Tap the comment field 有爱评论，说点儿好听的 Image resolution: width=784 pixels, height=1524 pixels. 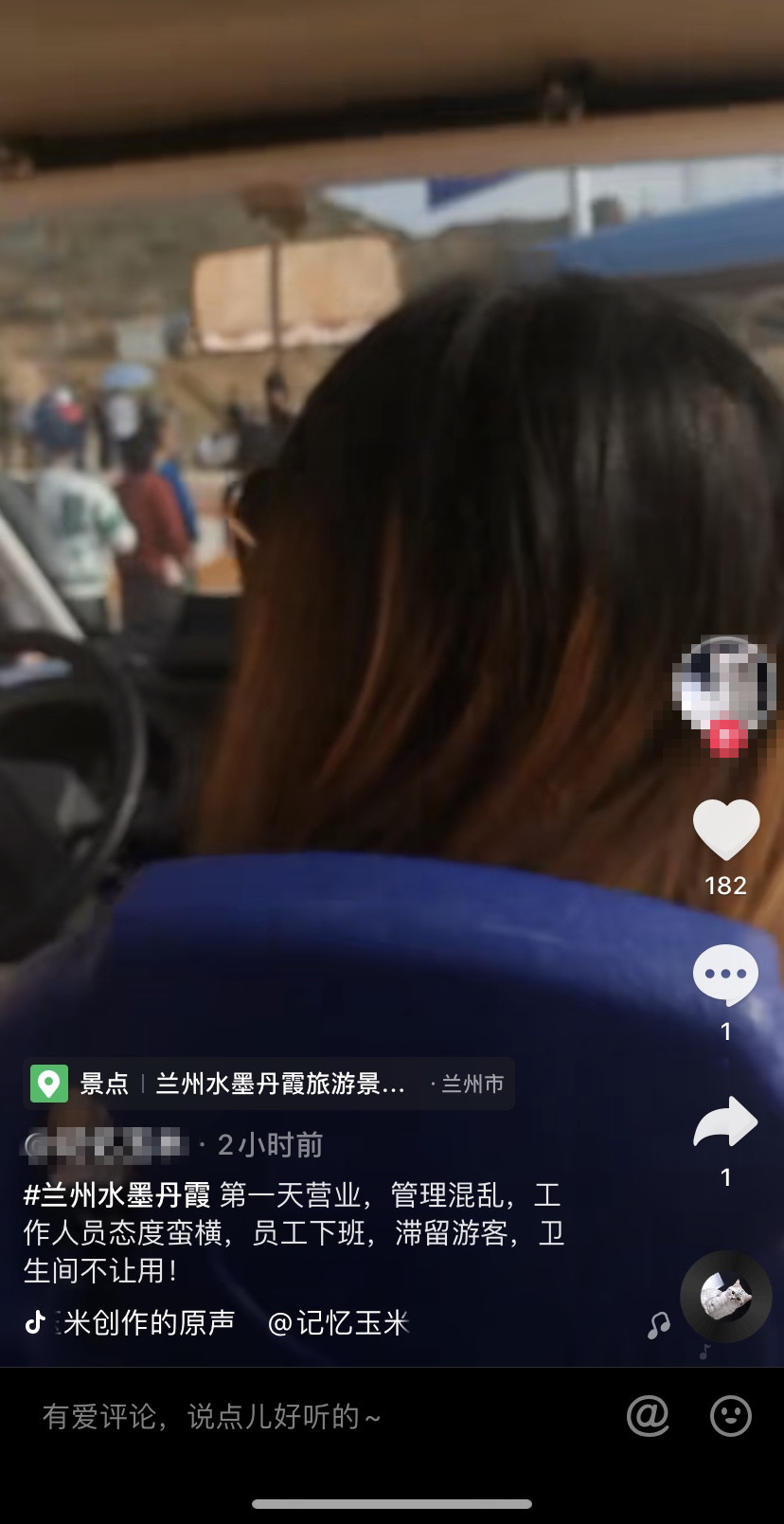[x=212, y=1417]
